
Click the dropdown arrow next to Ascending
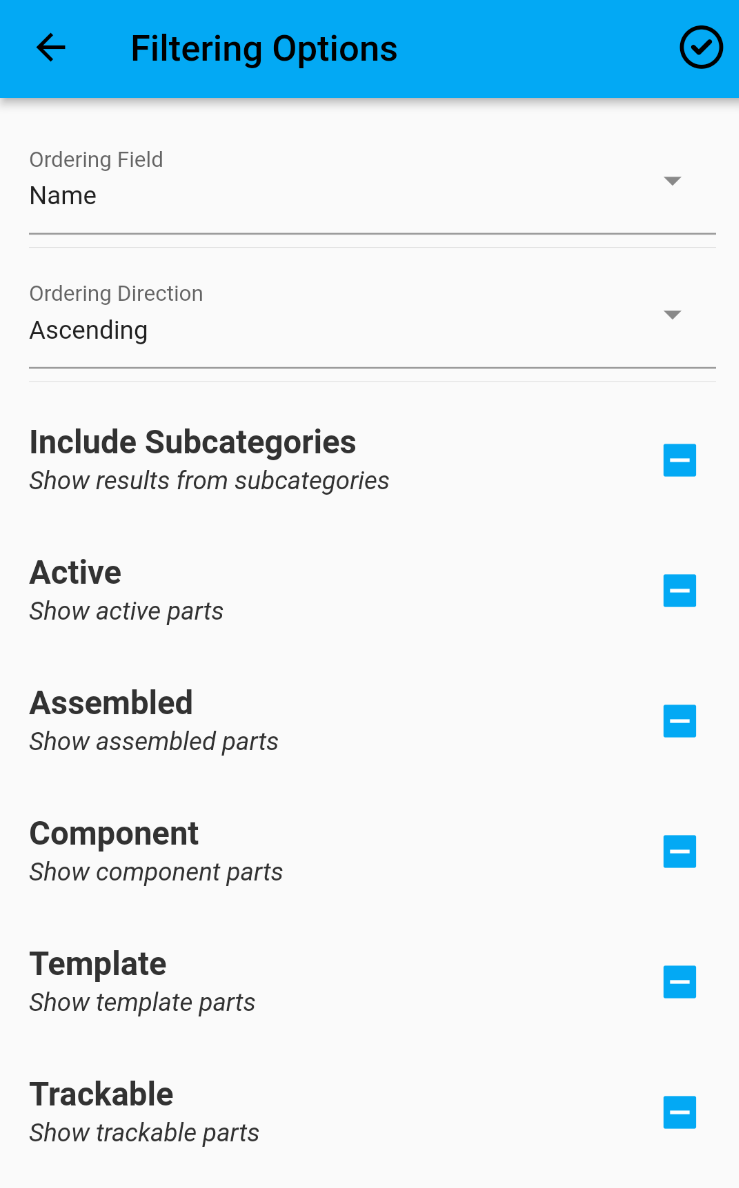[x=672, y=314]
